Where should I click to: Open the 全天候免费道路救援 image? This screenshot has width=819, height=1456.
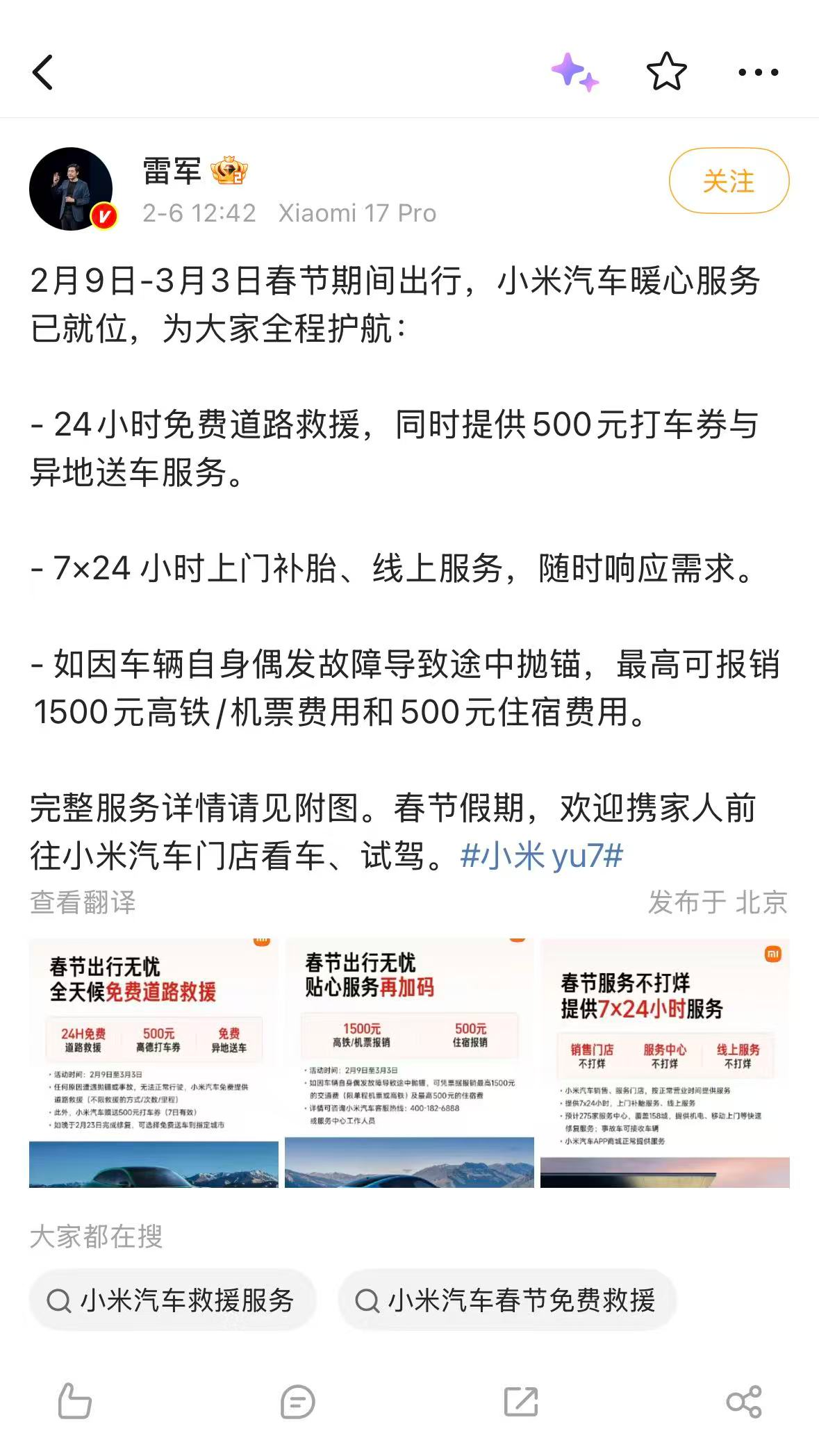click(x=154, y=1063)
